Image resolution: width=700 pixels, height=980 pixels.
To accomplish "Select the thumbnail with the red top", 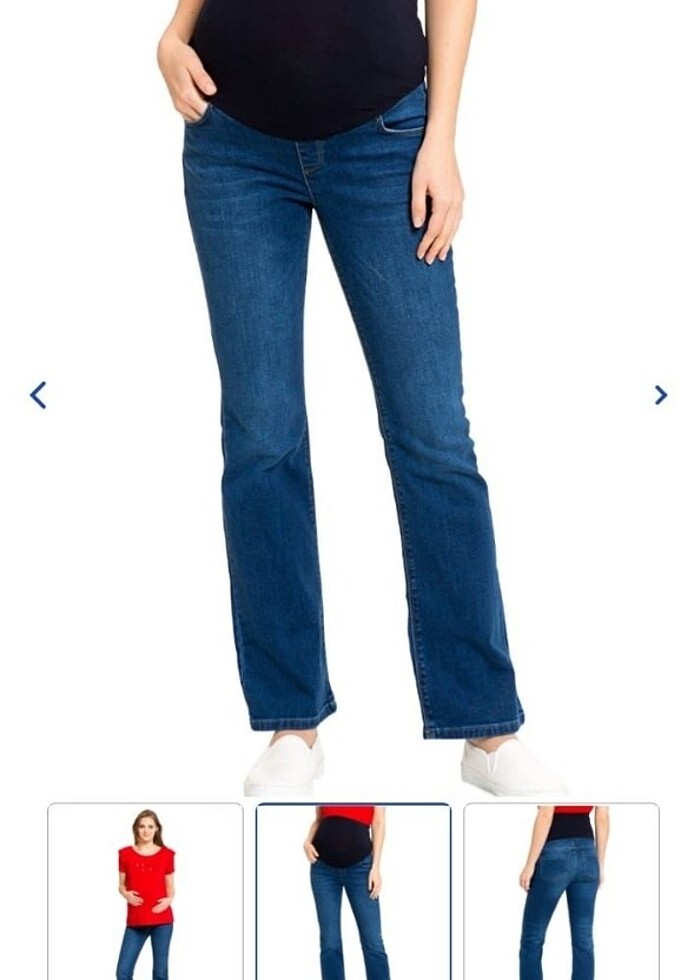I will click(146, 891).
